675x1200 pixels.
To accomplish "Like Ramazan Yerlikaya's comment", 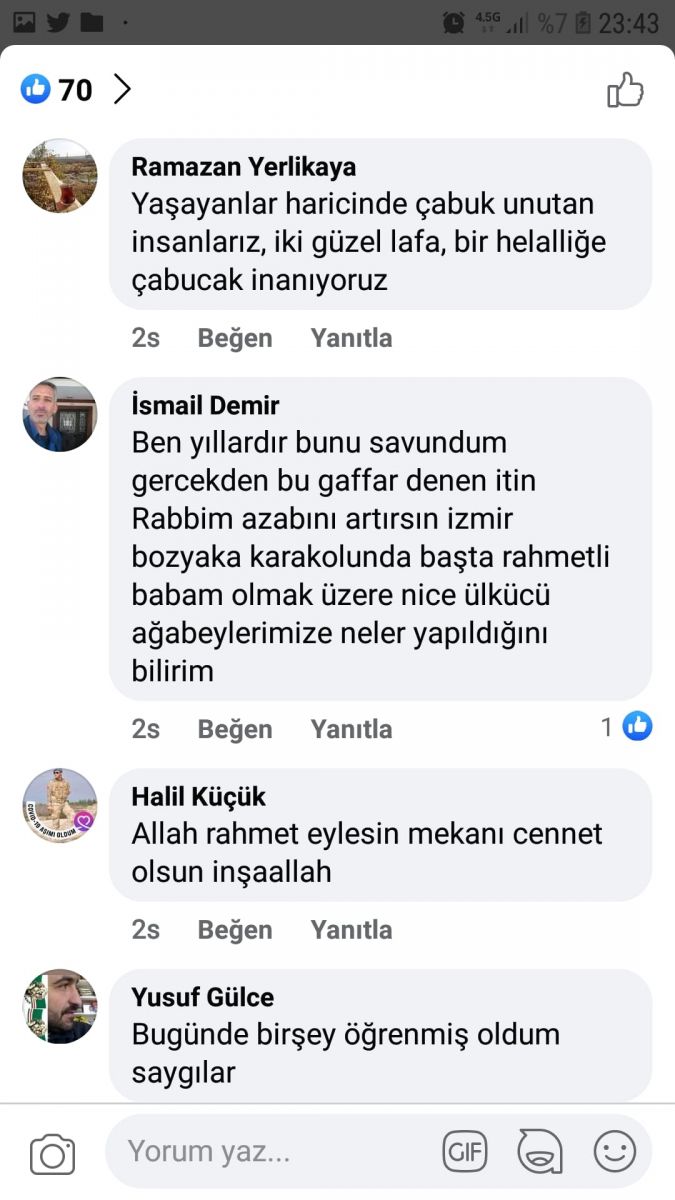I will point(235,338).
